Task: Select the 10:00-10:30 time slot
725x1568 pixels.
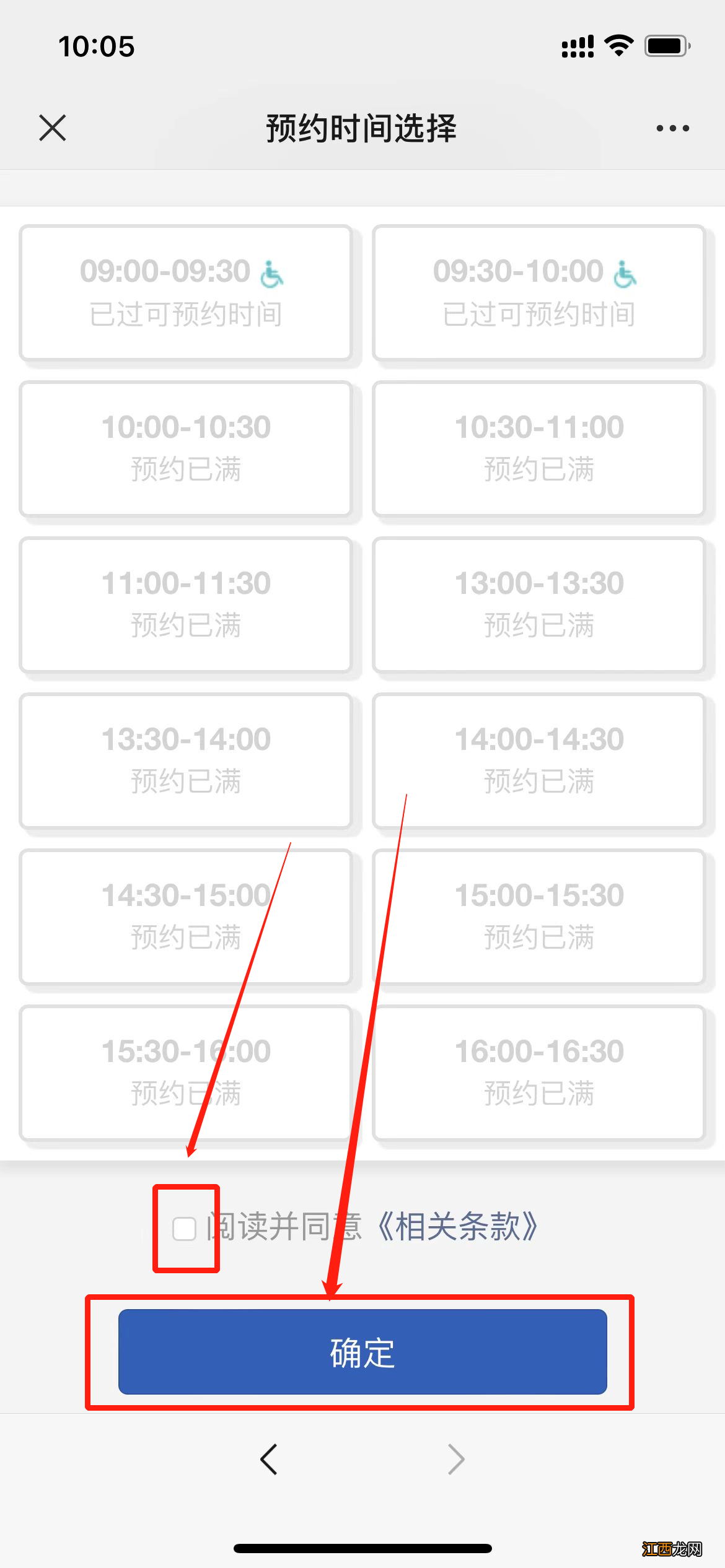Action: pyautogui.click(x=186, y=448)
